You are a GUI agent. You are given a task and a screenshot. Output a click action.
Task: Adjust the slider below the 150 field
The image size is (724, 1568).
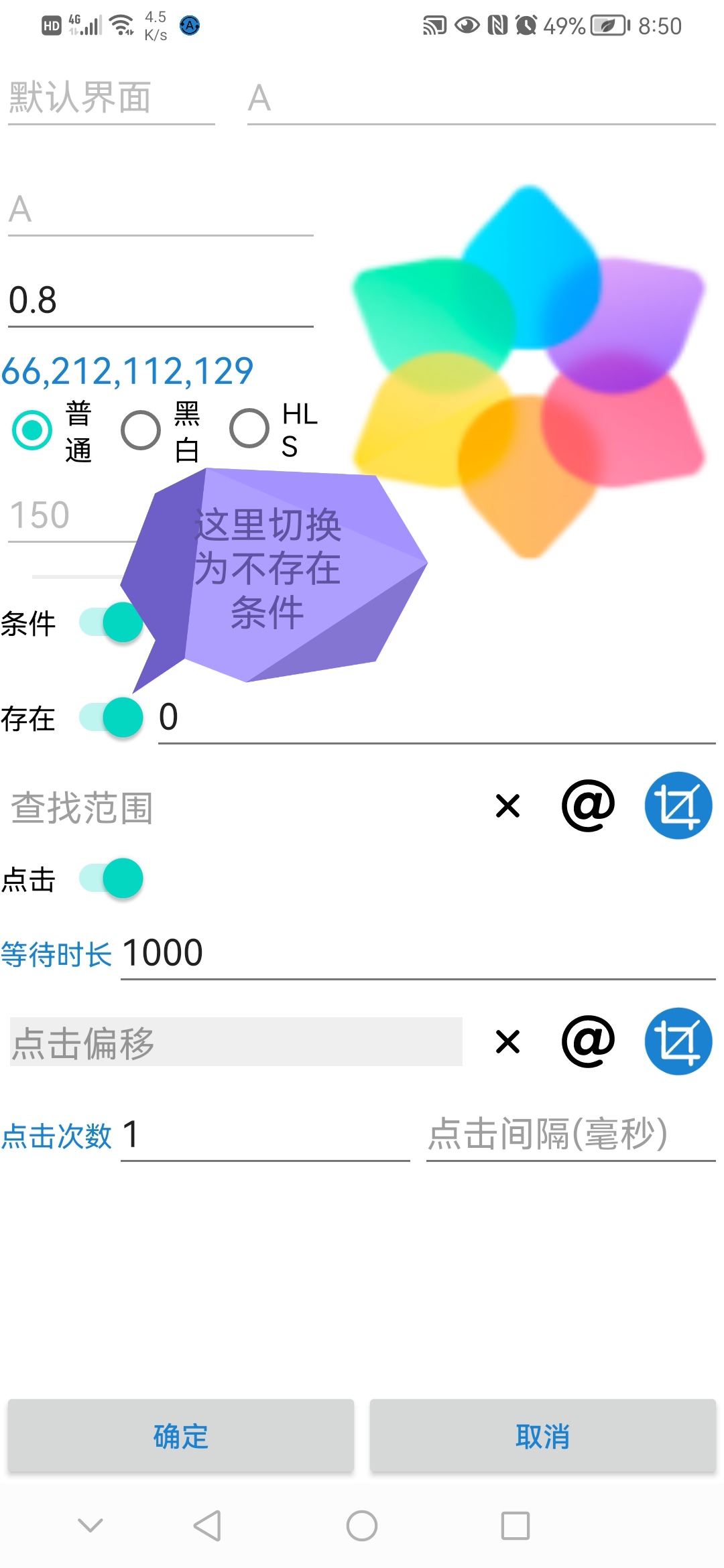72,575
